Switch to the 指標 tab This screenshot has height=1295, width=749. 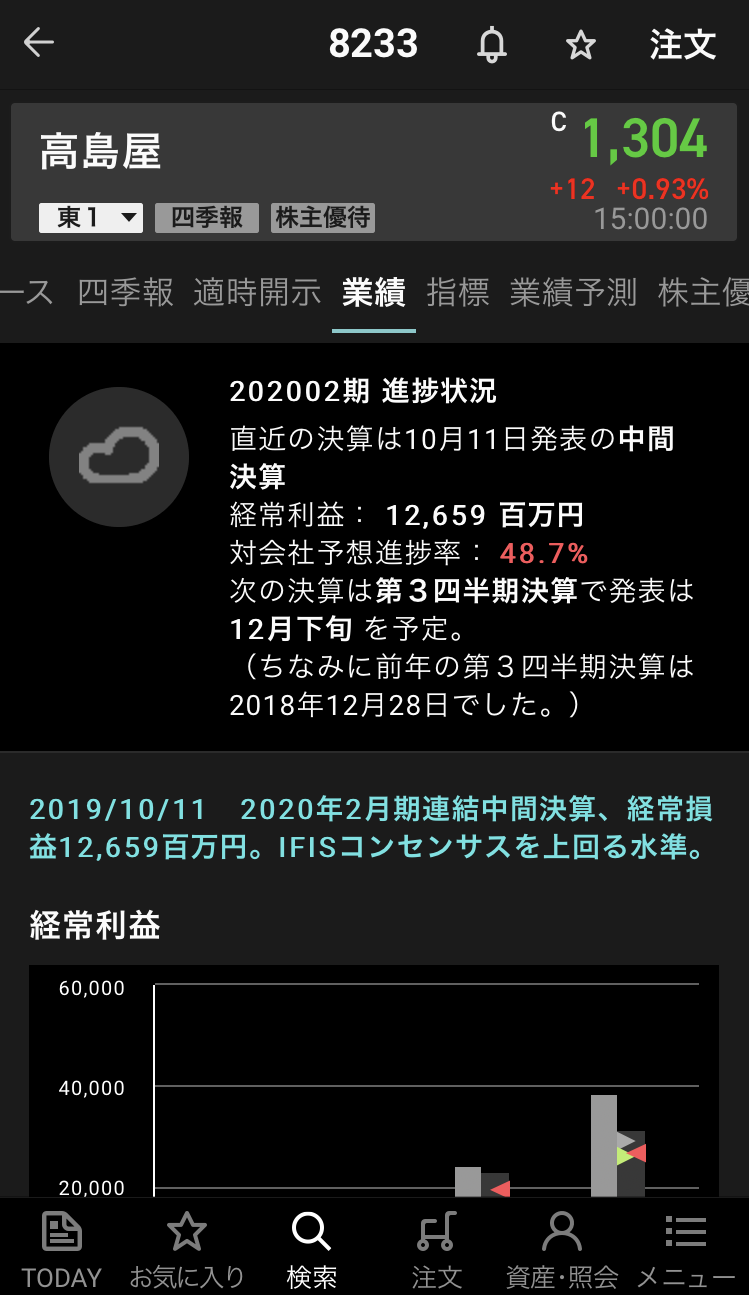click(458, 293)
